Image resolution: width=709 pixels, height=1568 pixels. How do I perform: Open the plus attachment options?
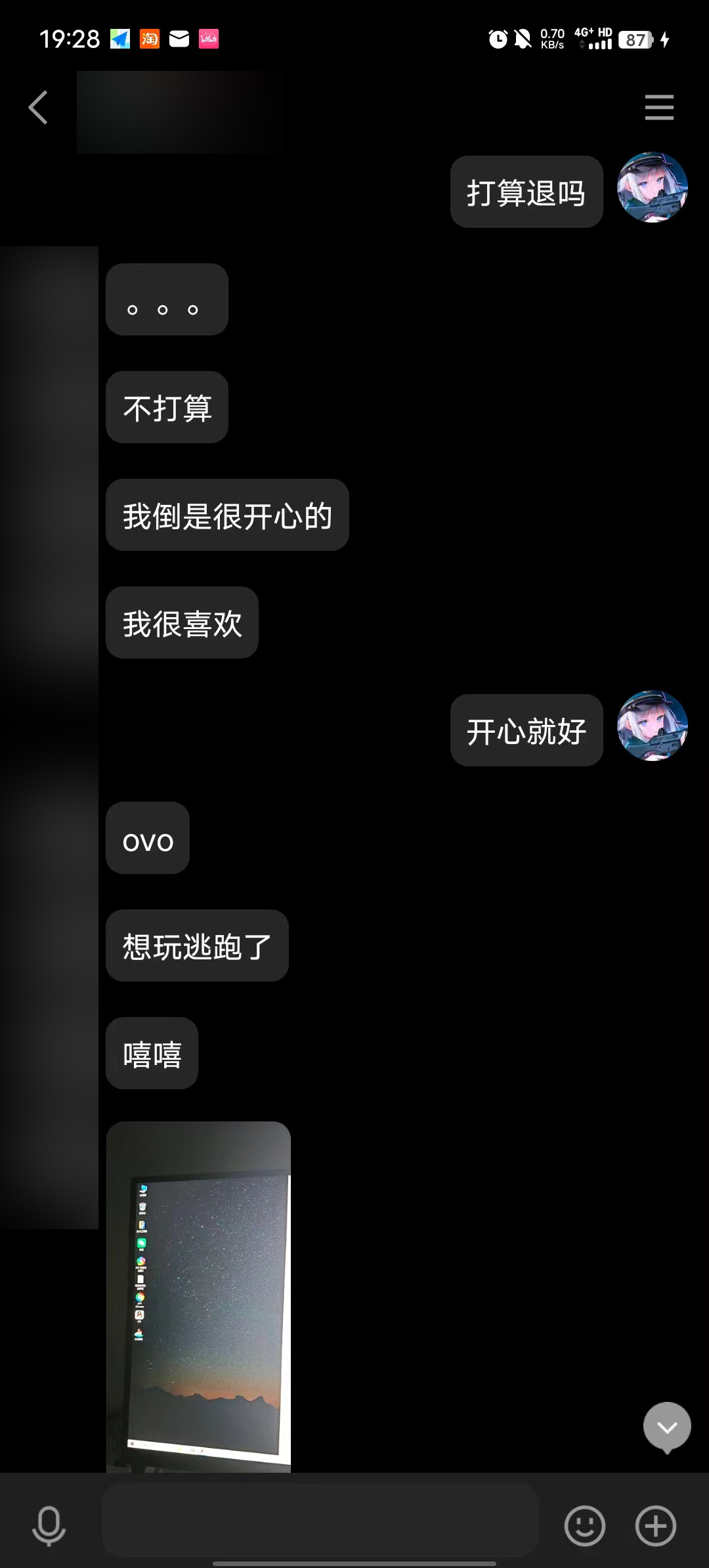pyautogui.click(x=656, y=1525)
